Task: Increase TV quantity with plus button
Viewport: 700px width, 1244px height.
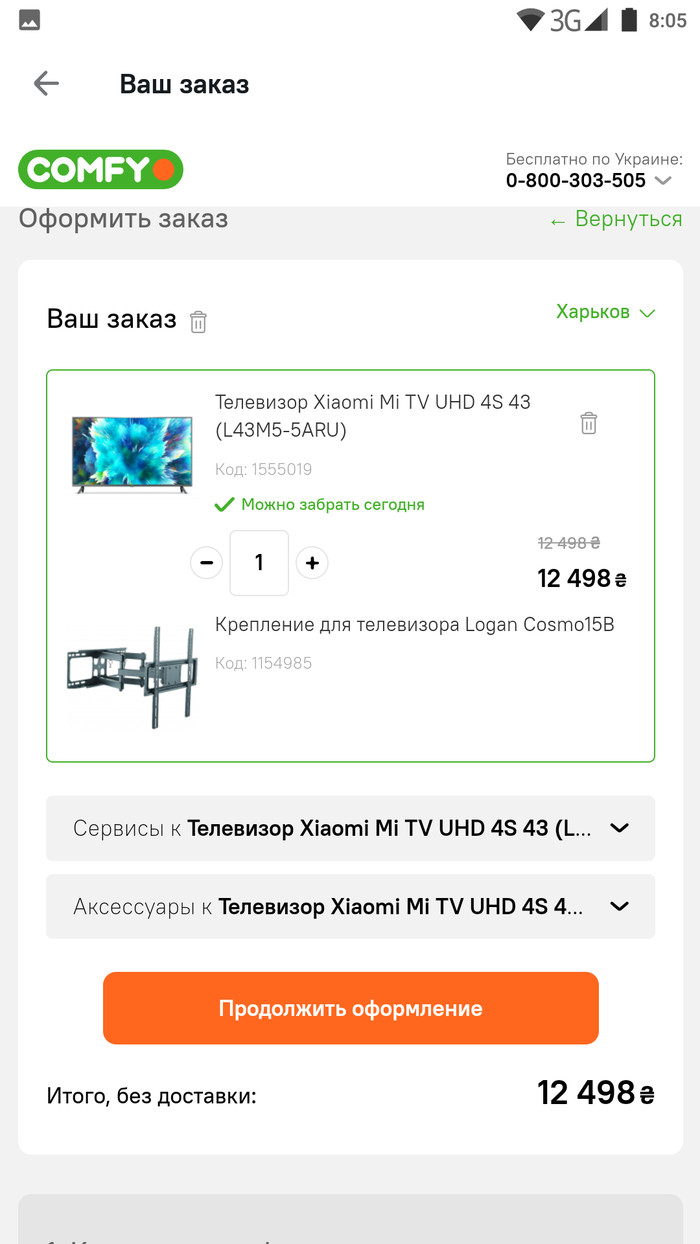Action: tap(312, 563)
